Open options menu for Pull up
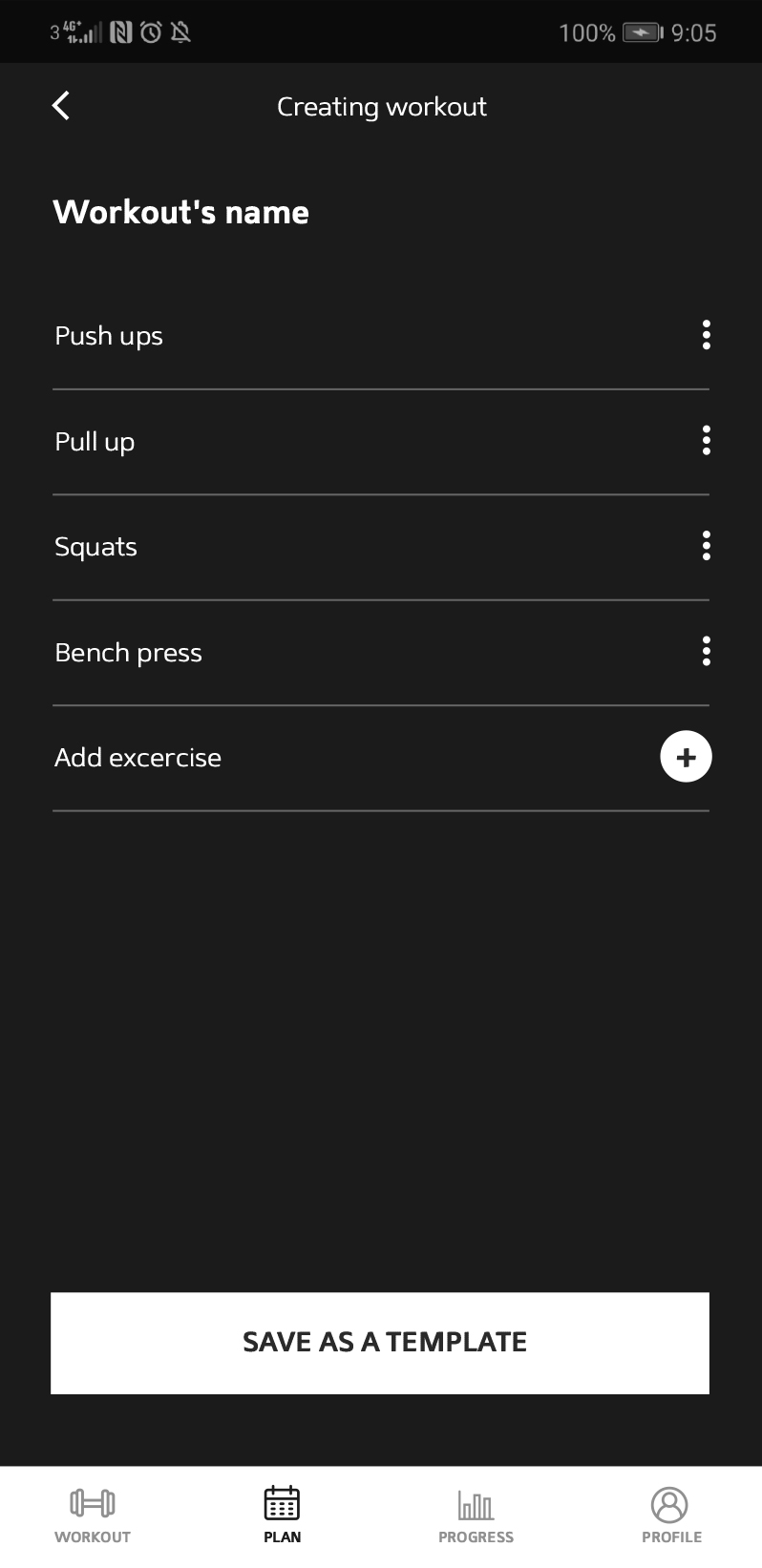The image size is (762, 1568). (x=706, y=441)
